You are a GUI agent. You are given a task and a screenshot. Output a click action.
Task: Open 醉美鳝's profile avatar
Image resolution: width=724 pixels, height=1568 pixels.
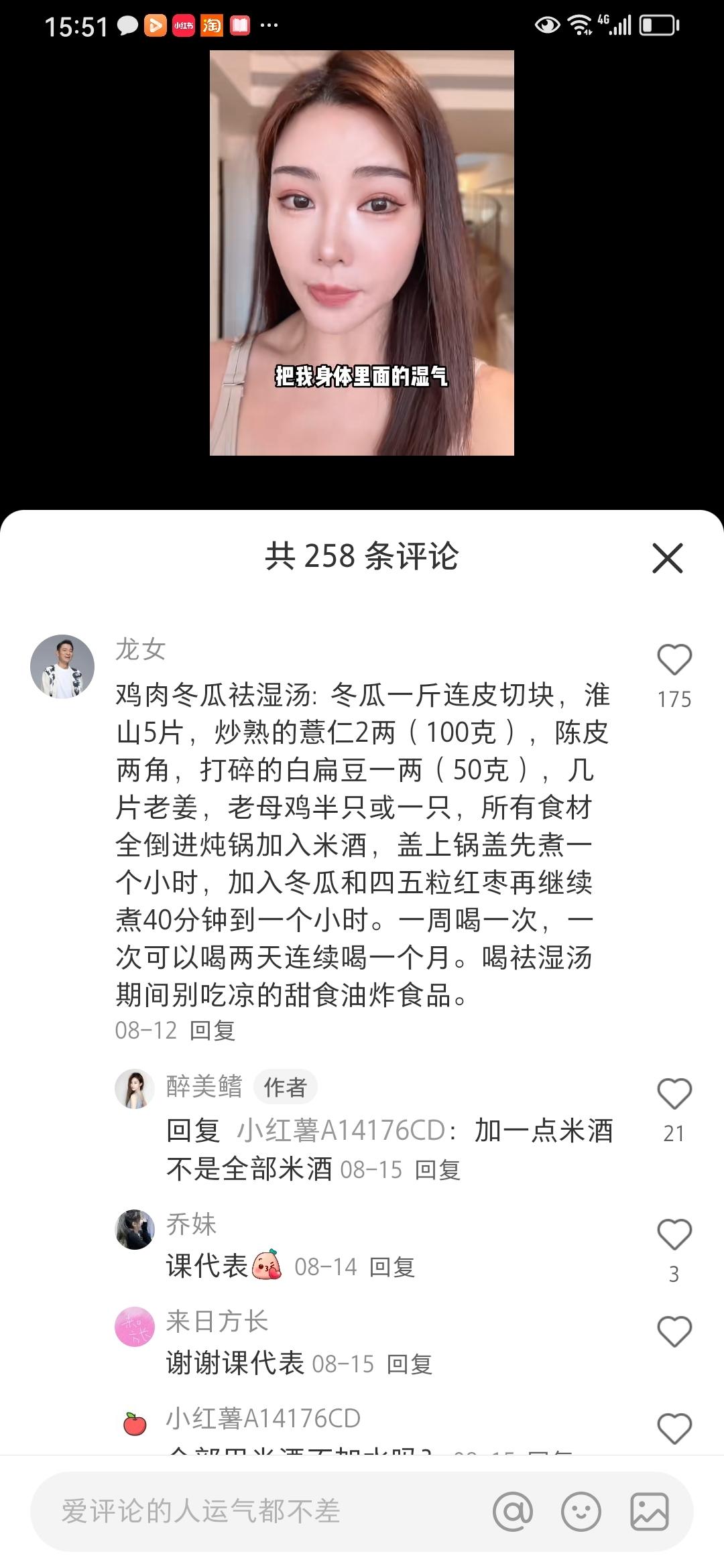pos(135,1088)
